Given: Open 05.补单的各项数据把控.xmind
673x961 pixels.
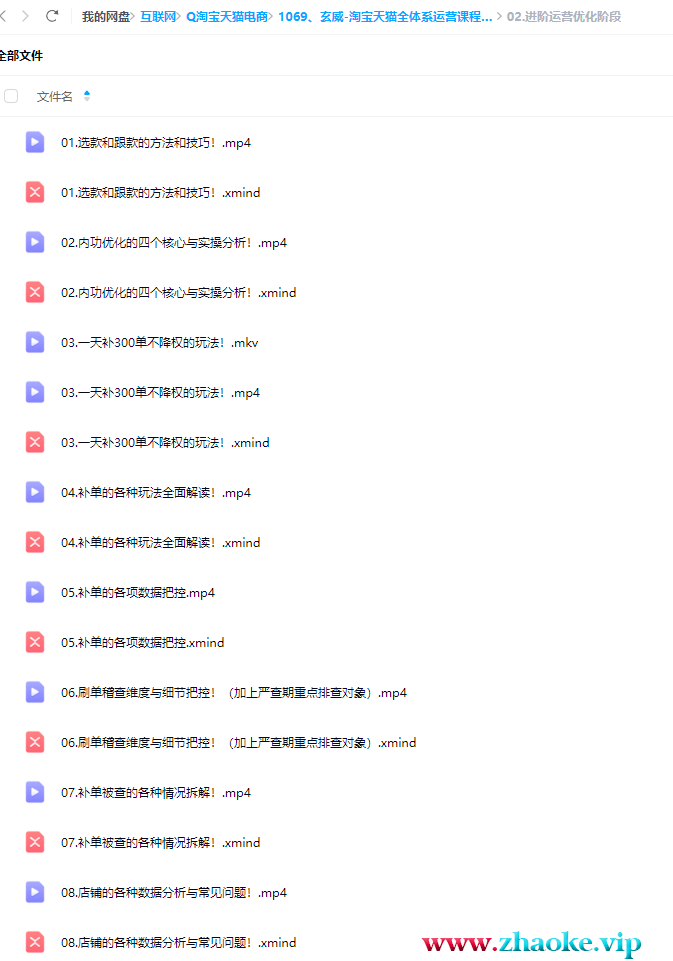Looking at the screenshot, I should [142, 643].
